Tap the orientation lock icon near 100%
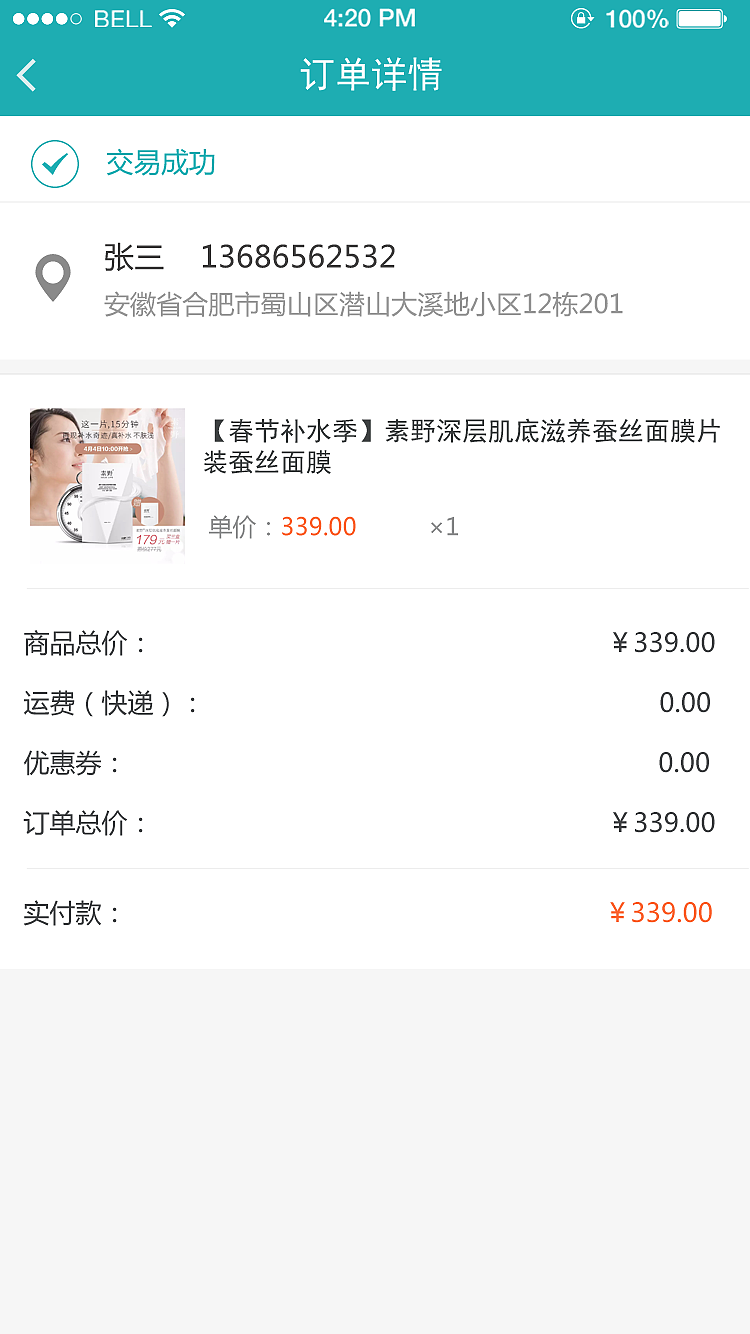 click(x=583, y=17)
